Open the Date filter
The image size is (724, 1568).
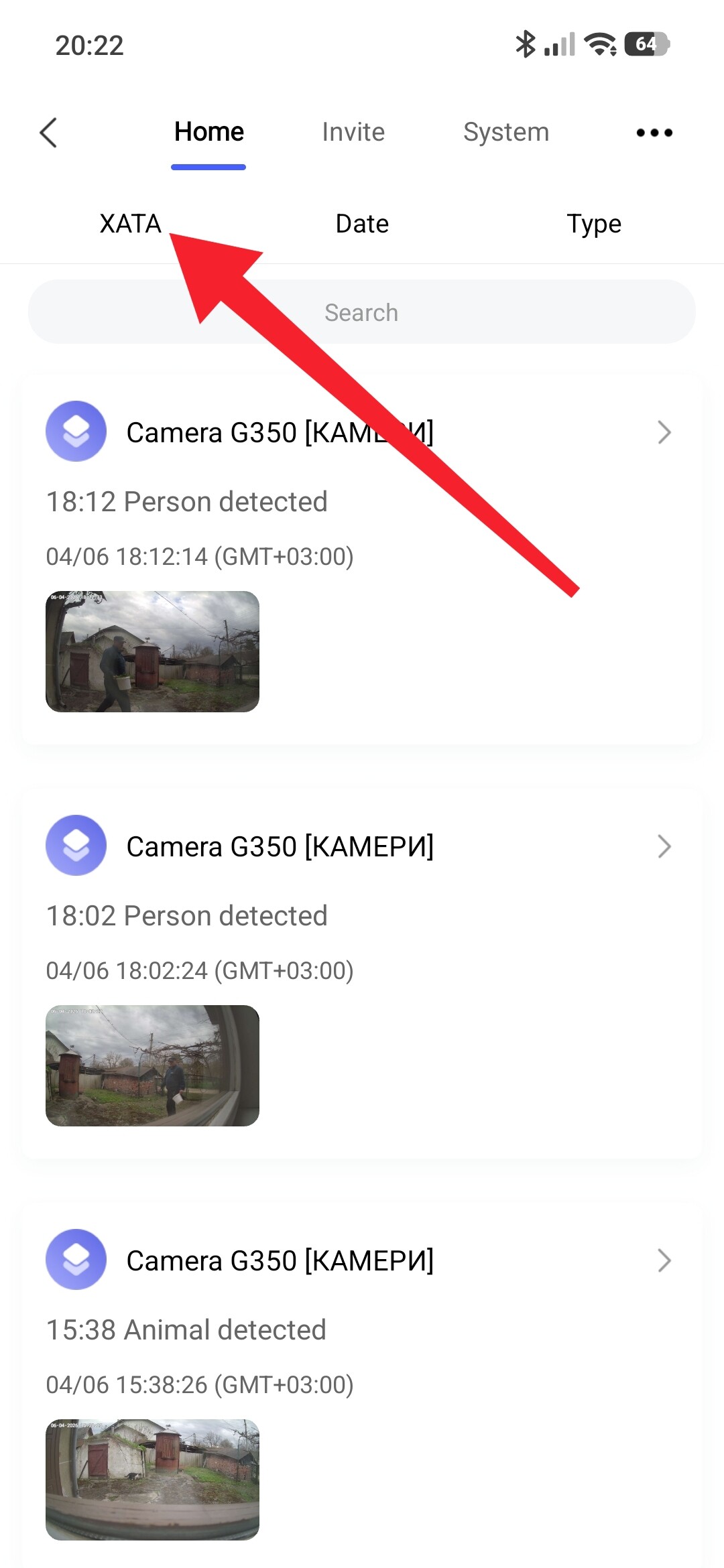point(362,224)
